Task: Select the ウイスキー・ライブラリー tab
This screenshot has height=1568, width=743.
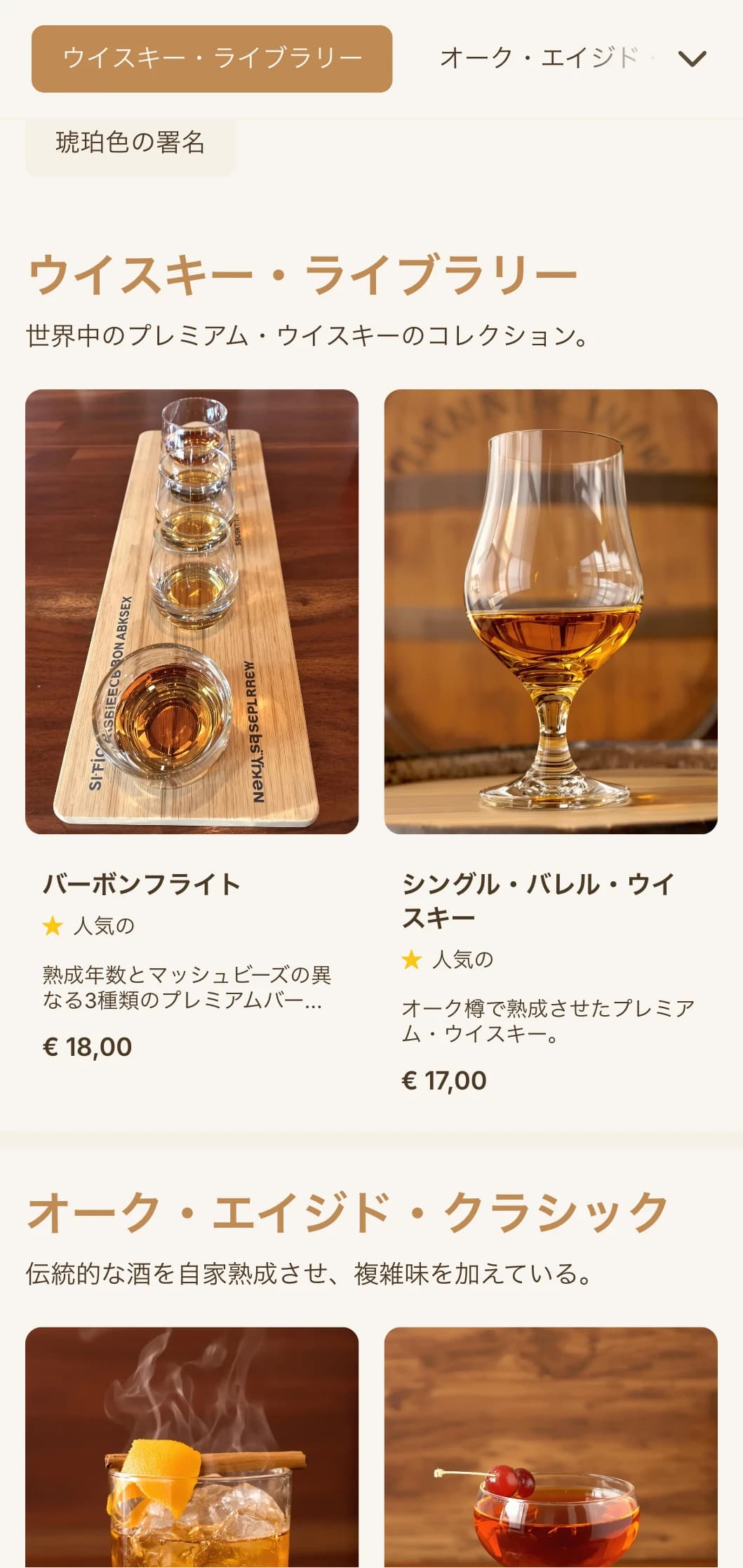Action: tap(211, 59)
